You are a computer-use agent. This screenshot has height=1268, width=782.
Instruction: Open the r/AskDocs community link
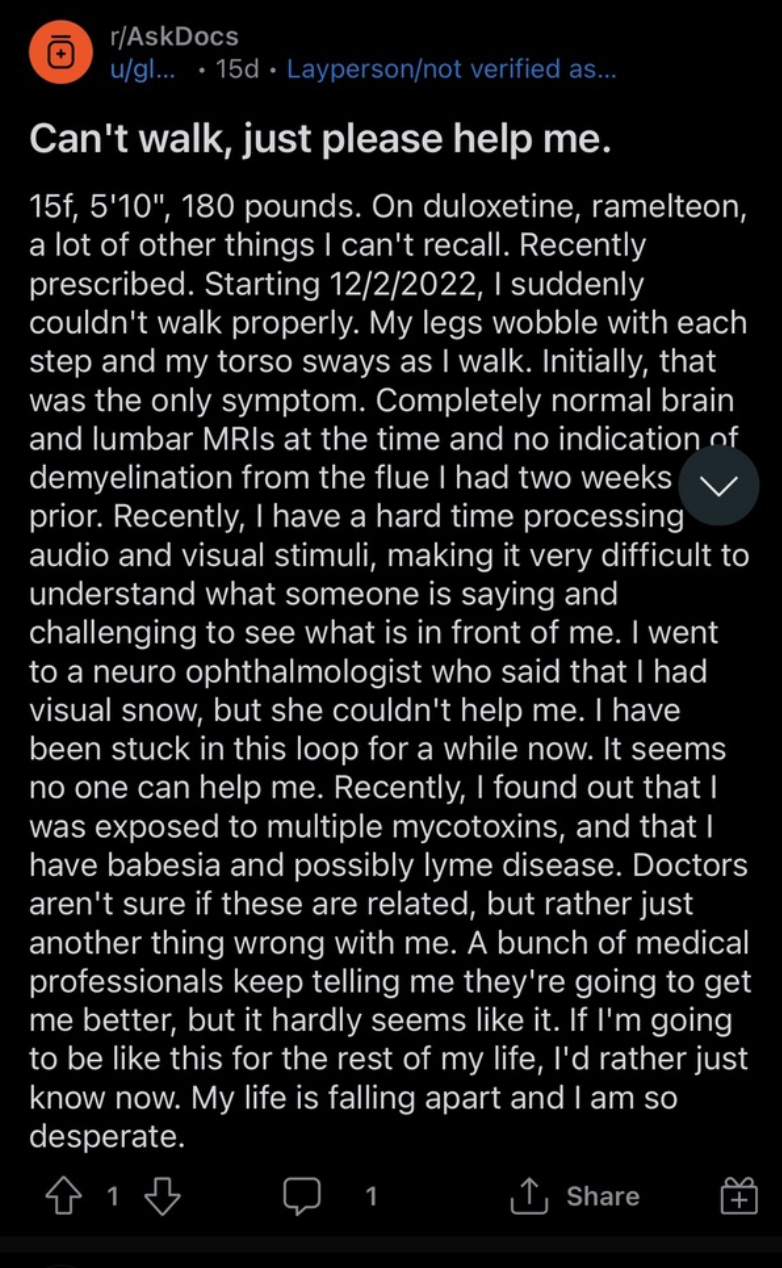[174, 37]
